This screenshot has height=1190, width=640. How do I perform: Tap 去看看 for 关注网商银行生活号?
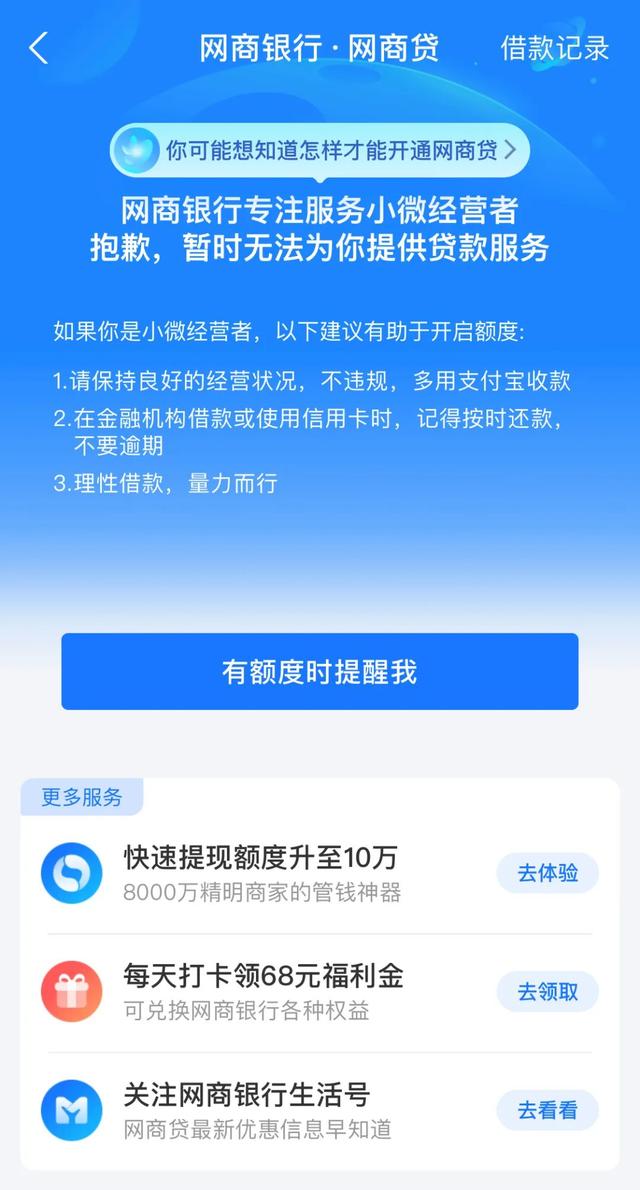tap(547, 1110)
